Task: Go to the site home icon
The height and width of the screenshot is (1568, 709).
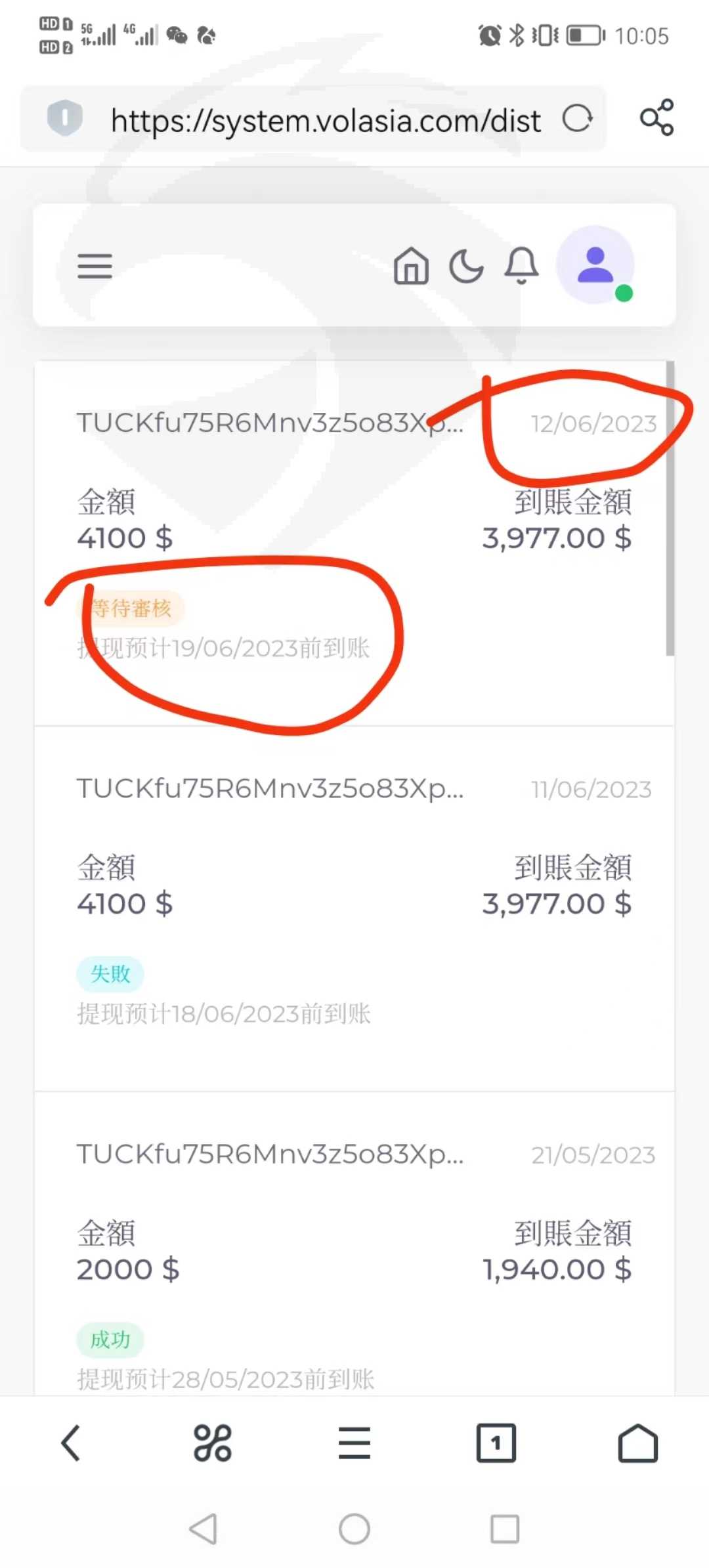Action: 411,266
